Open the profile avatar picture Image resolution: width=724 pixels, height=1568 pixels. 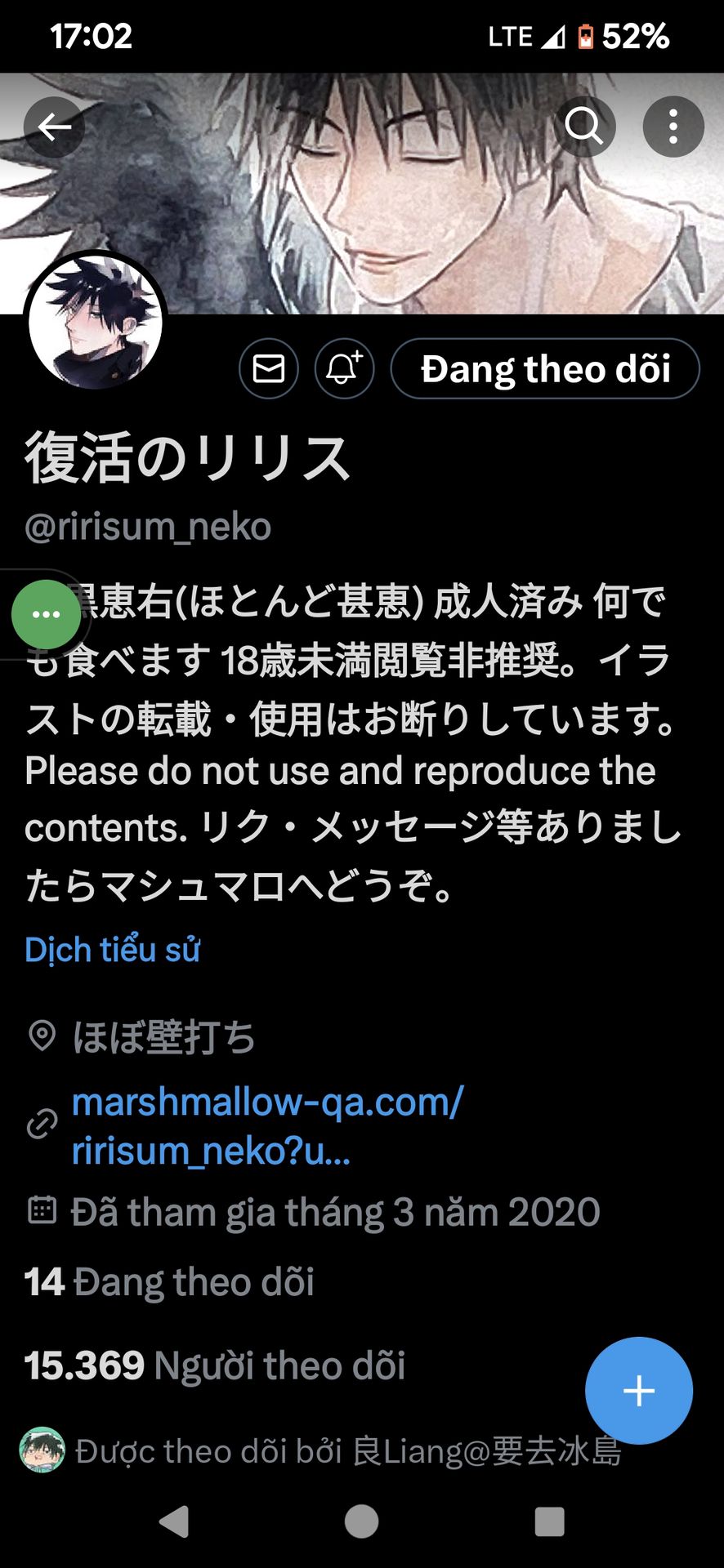(95, 321)
